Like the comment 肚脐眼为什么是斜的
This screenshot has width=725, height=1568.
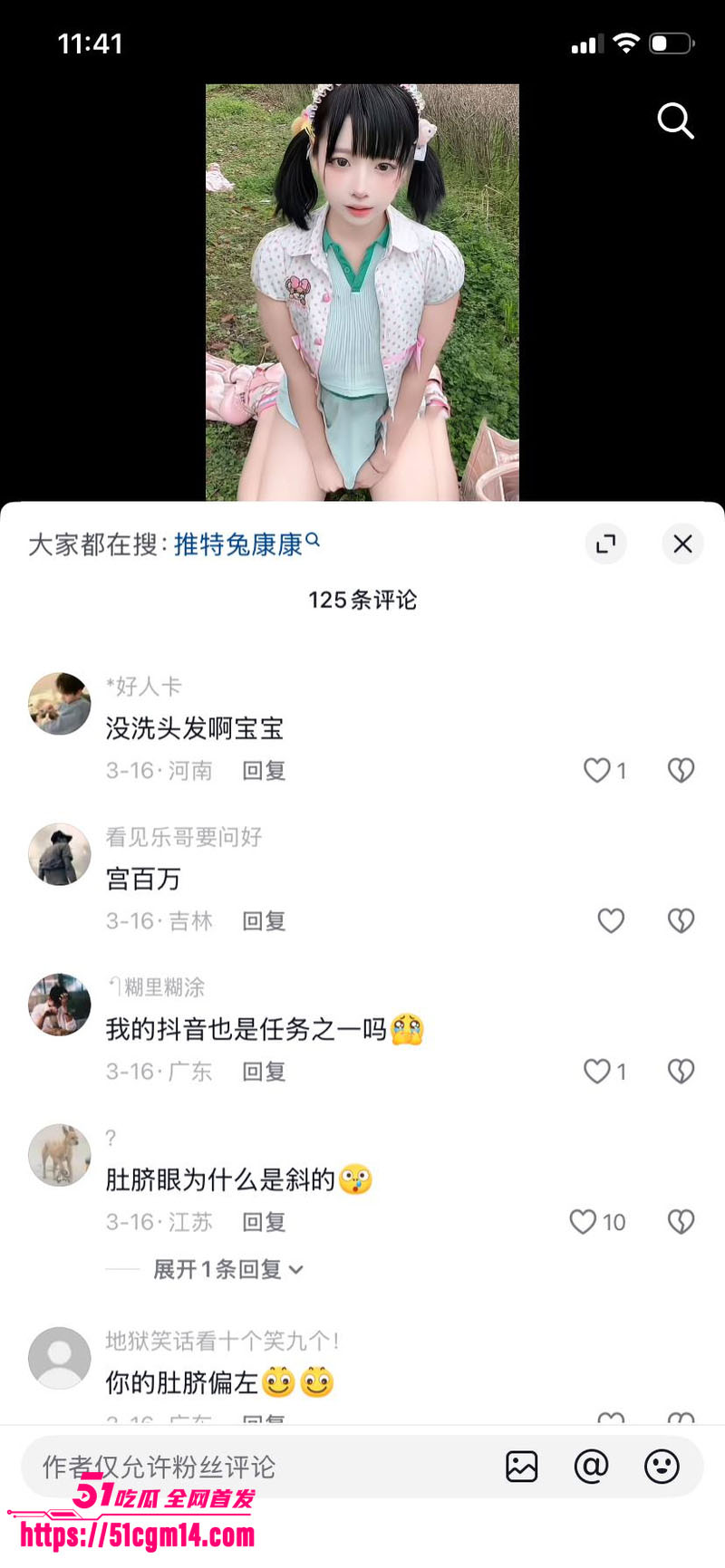[597, 1222]
